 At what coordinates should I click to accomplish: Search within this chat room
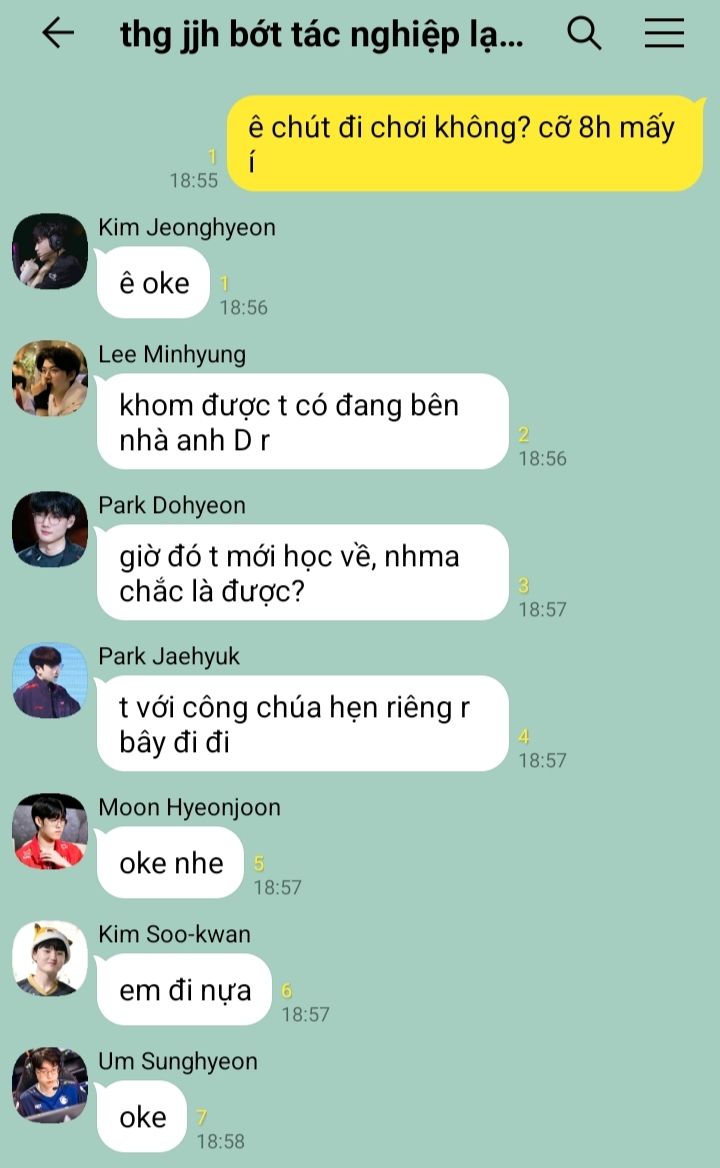pos(584,34)
